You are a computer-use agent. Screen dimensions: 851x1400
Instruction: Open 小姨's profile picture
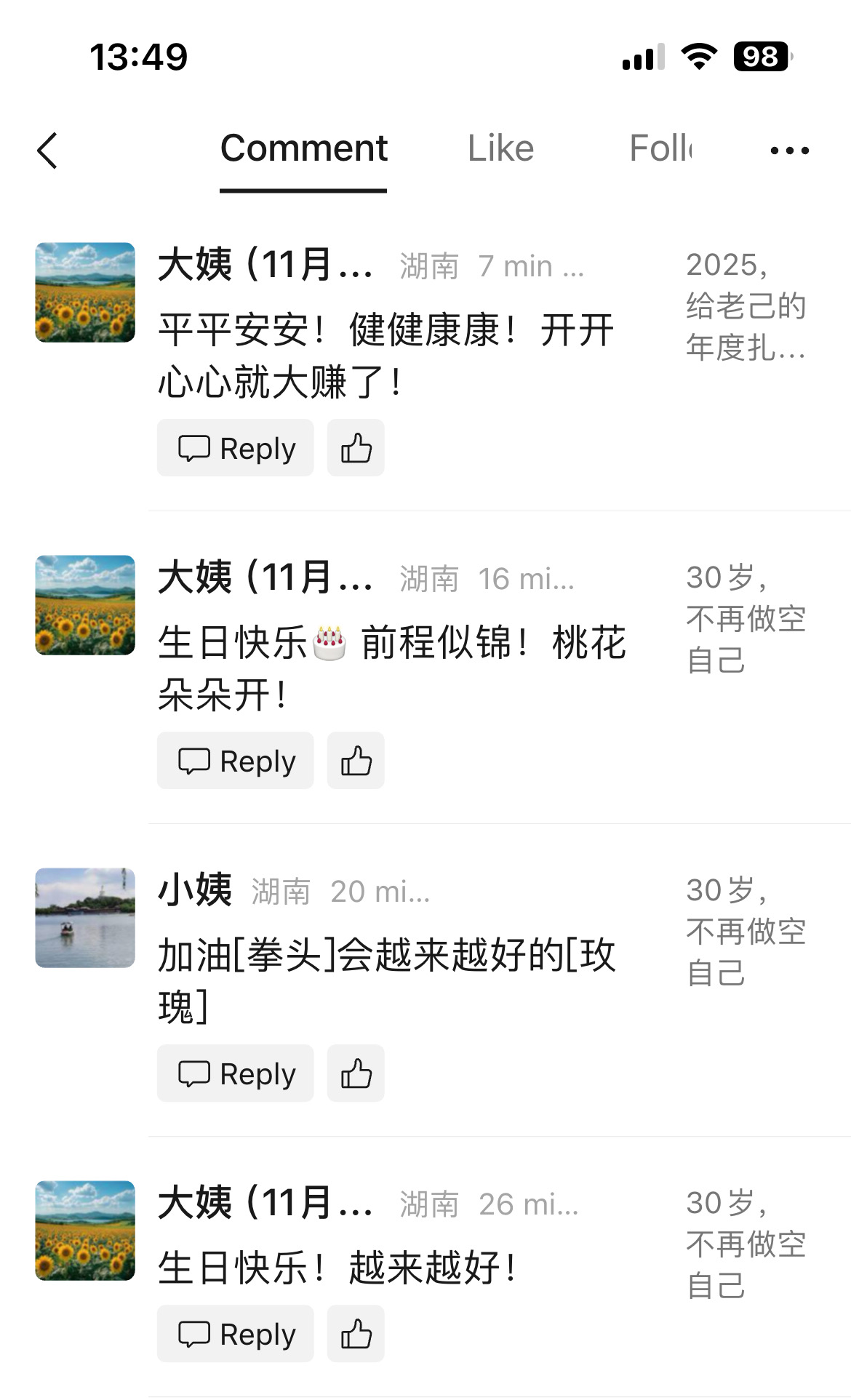[x=85, y=918]
